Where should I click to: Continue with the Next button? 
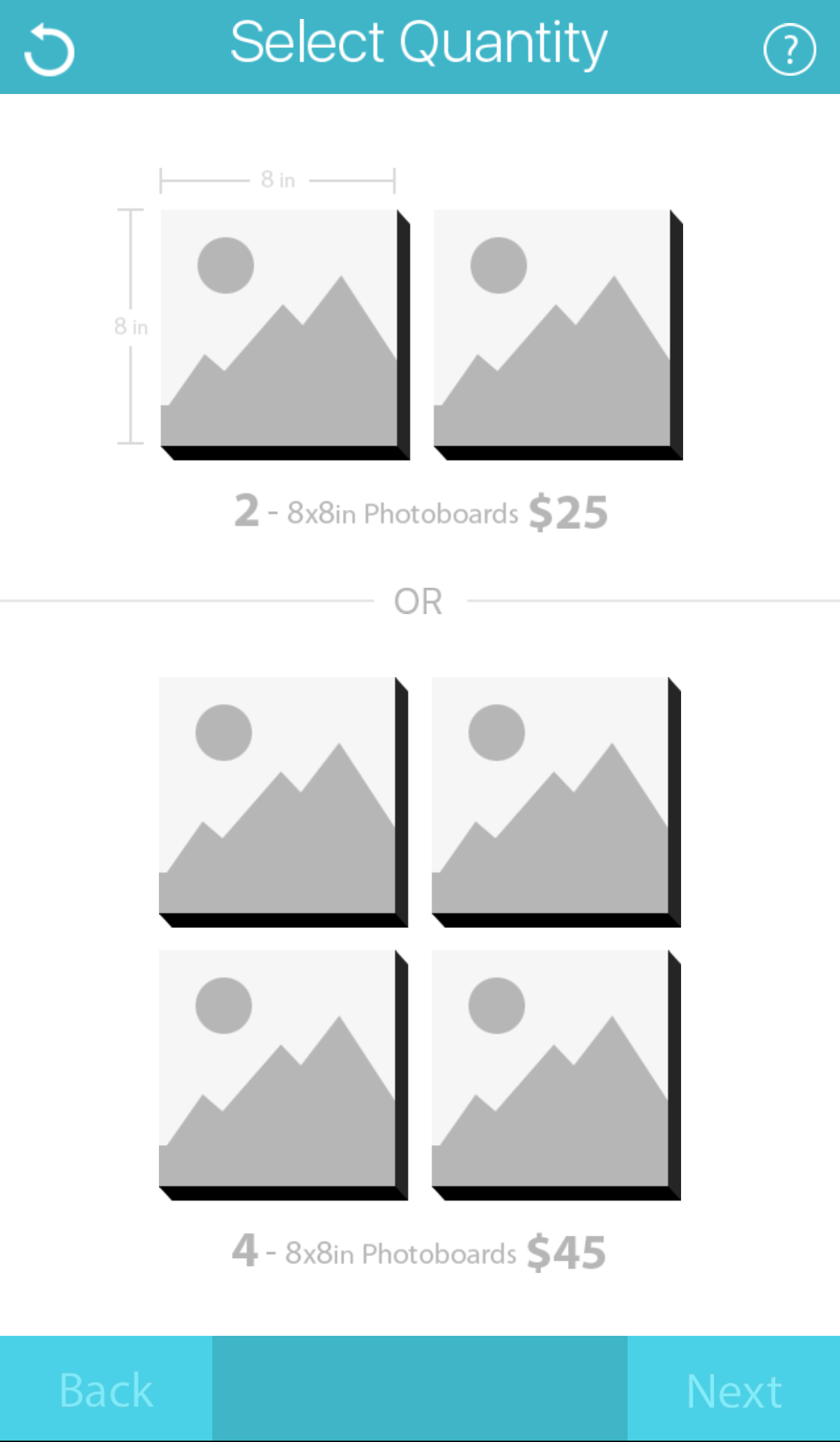click(x=734, y=1390)
